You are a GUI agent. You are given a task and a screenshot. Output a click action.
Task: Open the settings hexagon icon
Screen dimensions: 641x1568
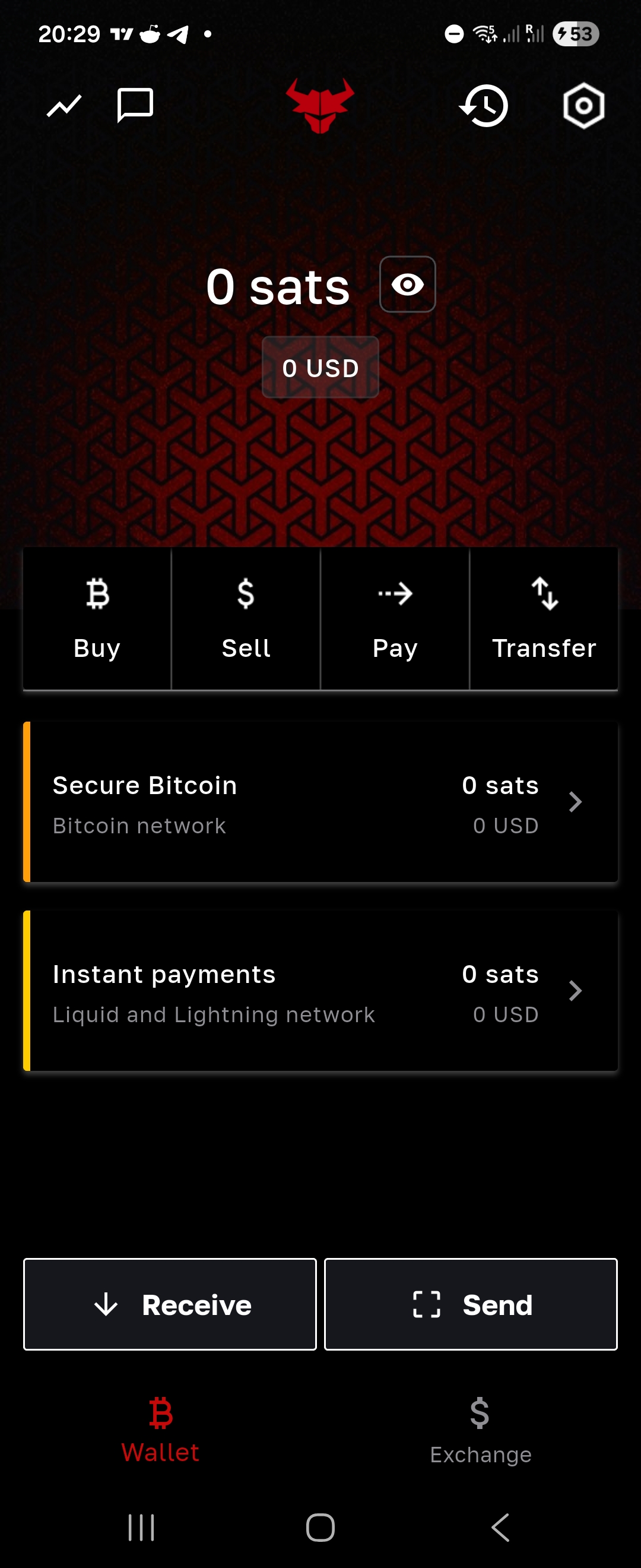pos(583,106)
